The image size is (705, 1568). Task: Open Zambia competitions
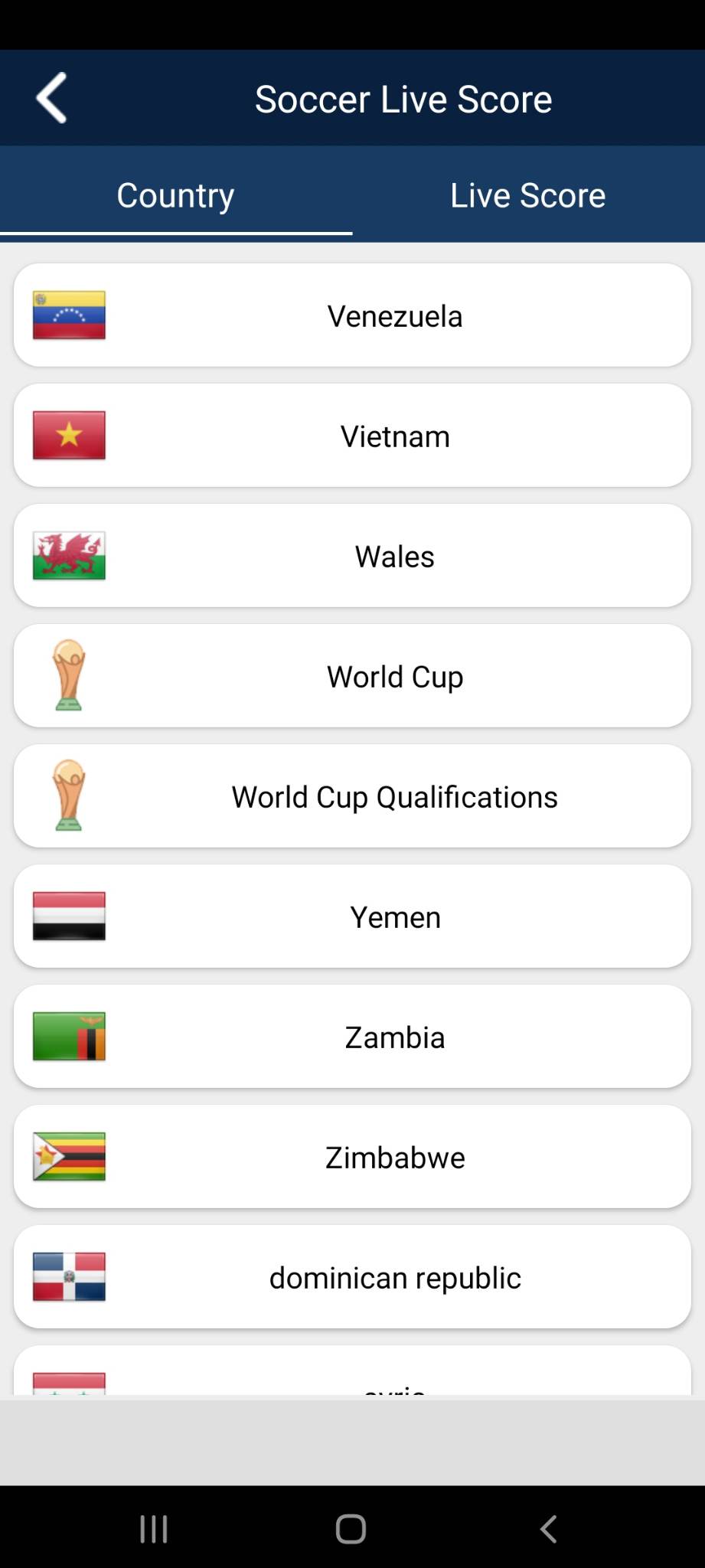[352, 1037]
